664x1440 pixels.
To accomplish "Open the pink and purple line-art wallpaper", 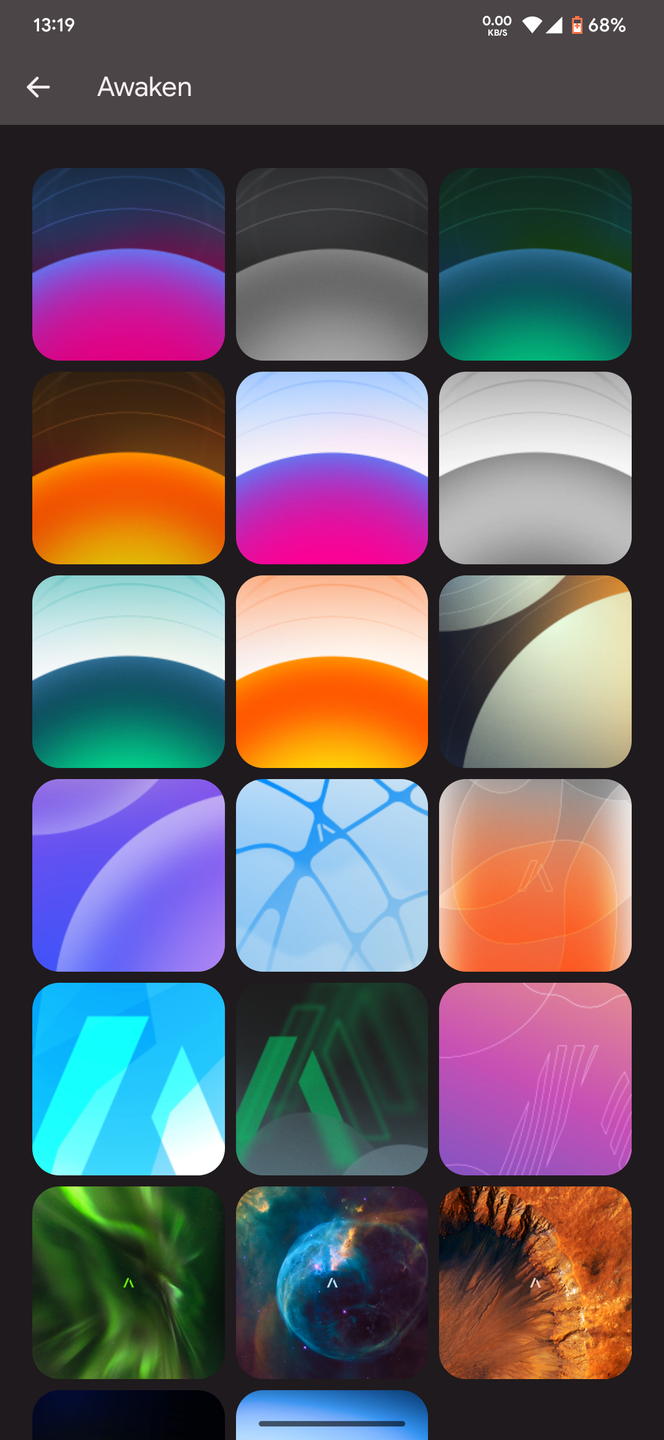I will [535, 1079].
